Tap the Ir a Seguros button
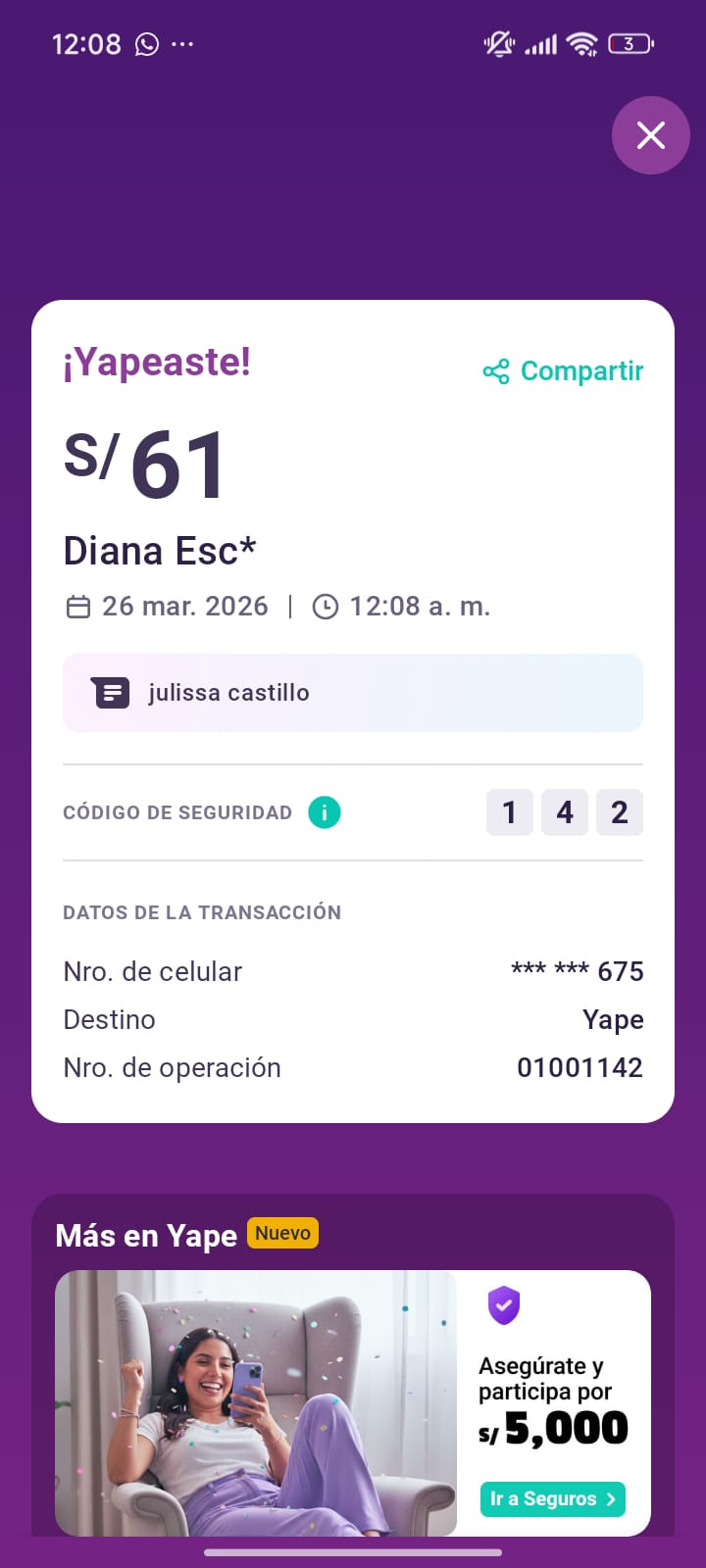Viewport: 706px width, 1568px height. [x=552, y=1498]
